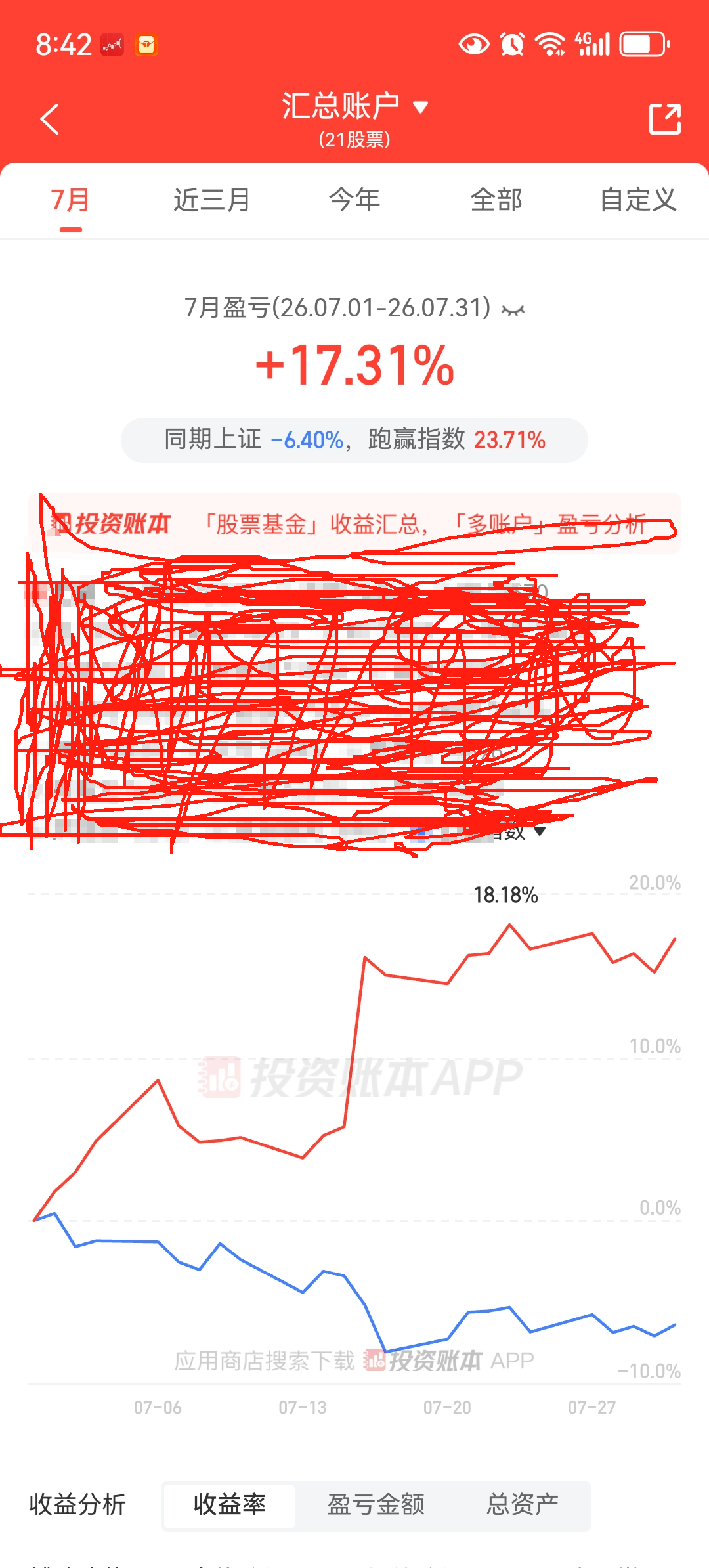709x1568 pixels.
Task: Toggle the eye icon to reveal amounts
Action: pos(513,309)
